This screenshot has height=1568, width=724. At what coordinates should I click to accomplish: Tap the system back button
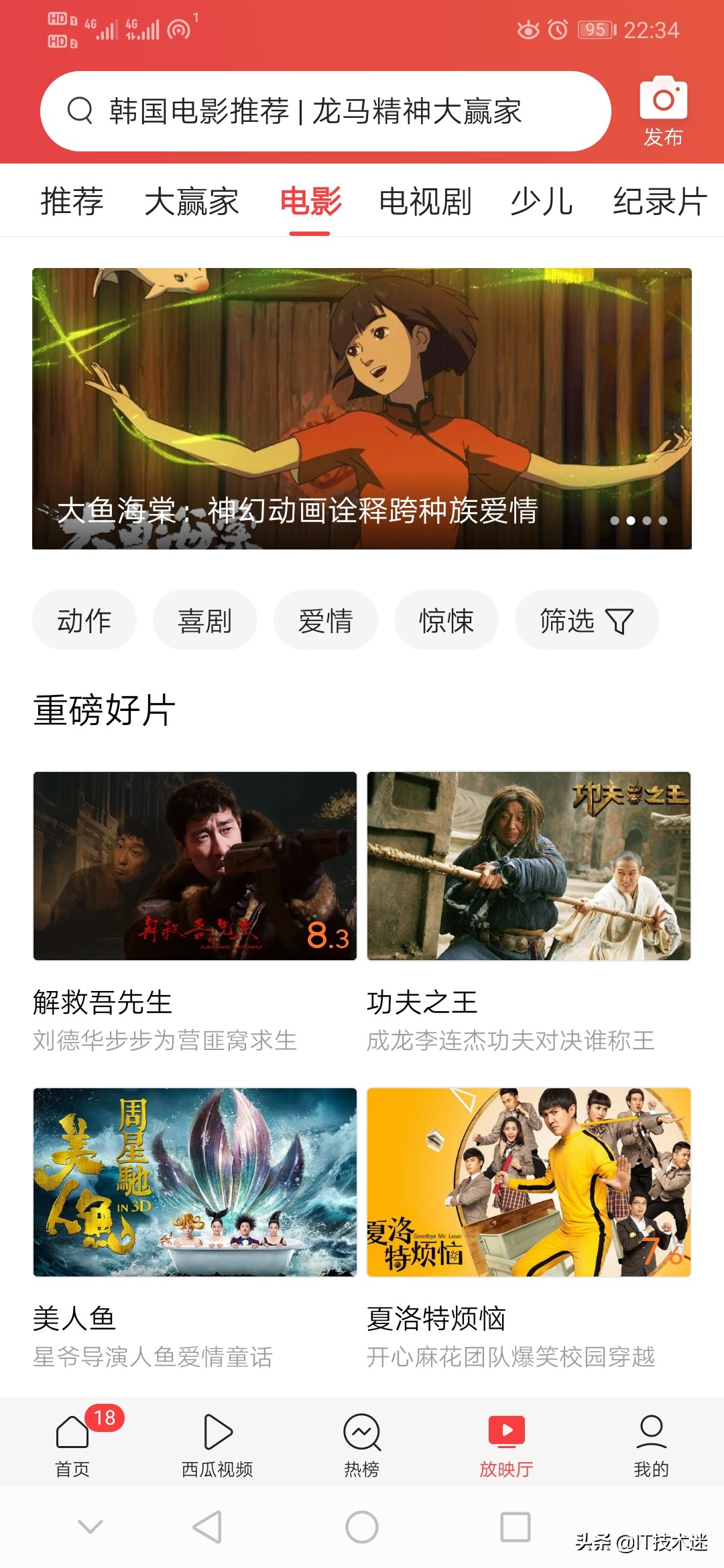pos(207,1528)
